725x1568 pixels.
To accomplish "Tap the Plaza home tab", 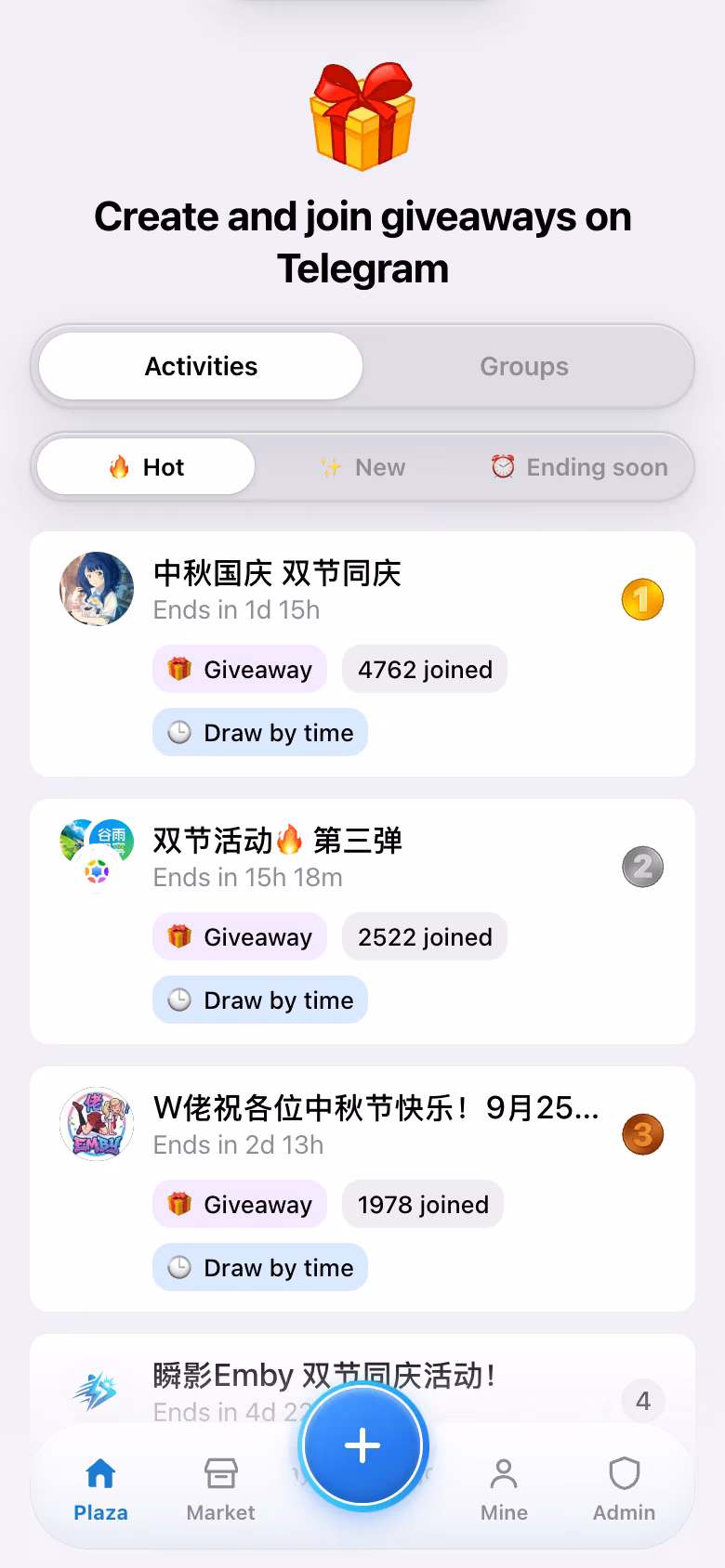I will click(100, 1489).
